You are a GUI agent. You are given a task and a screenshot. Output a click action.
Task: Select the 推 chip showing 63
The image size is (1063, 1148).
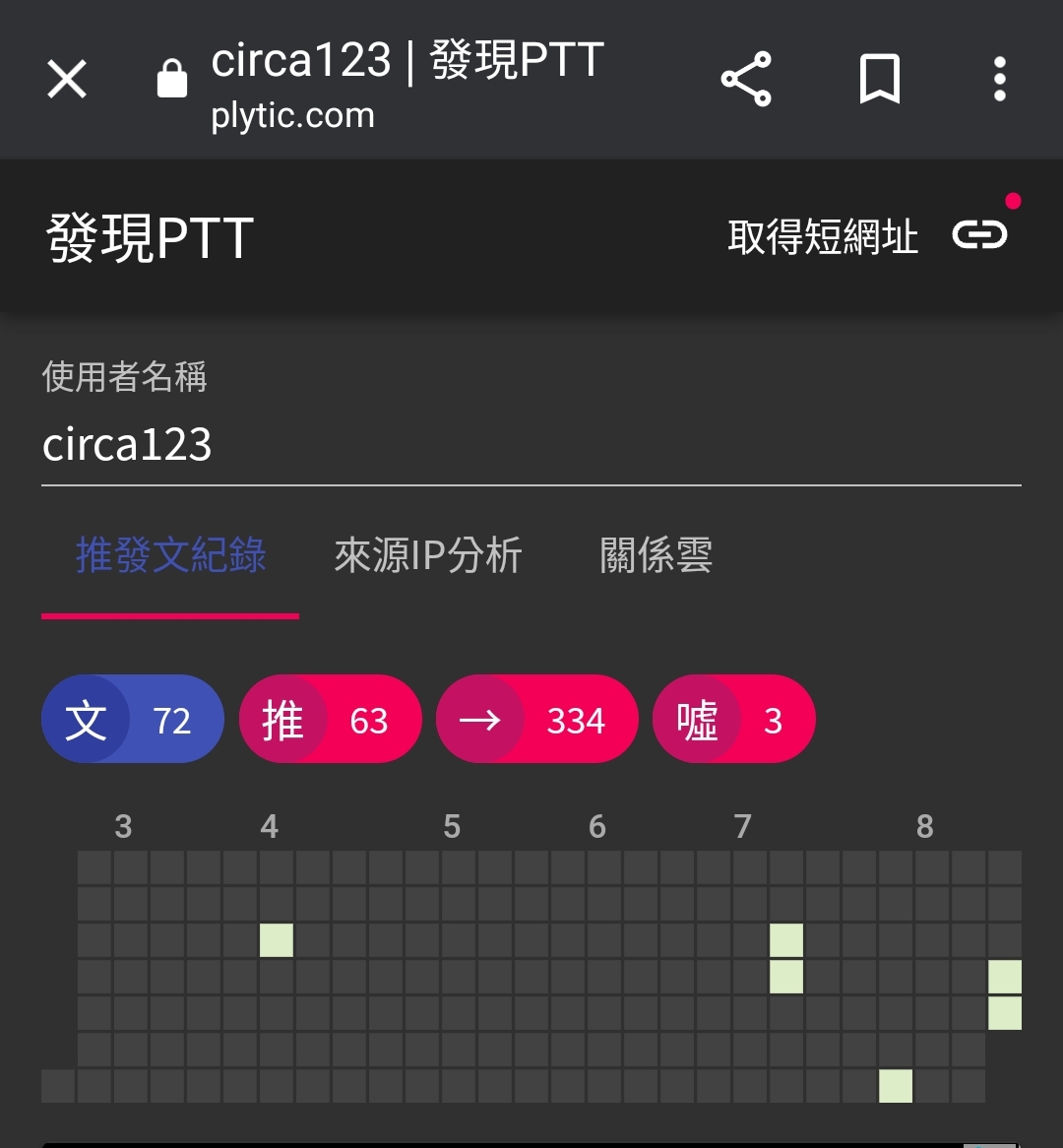click(x=330, y=719)
